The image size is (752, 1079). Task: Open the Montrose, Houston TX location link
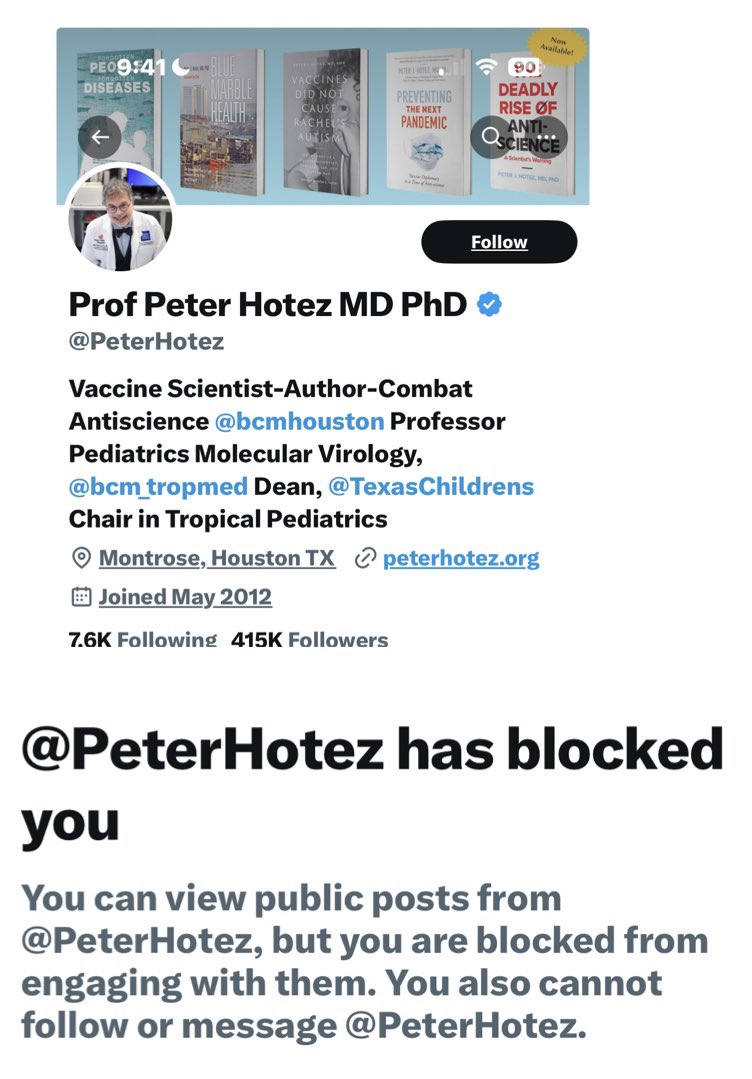click(217, 558)
